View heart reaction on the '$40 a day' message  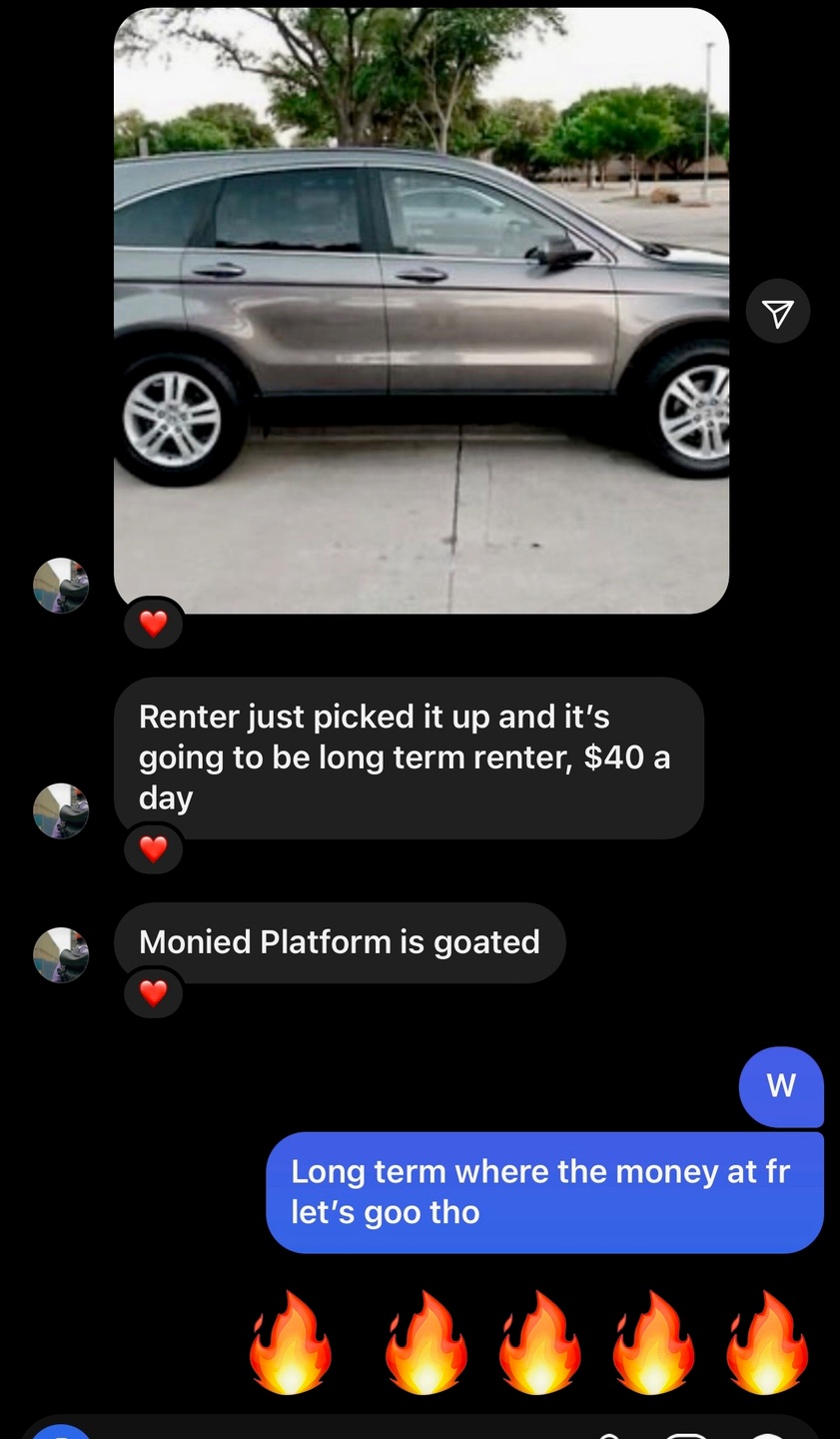(x=153, y=848)
